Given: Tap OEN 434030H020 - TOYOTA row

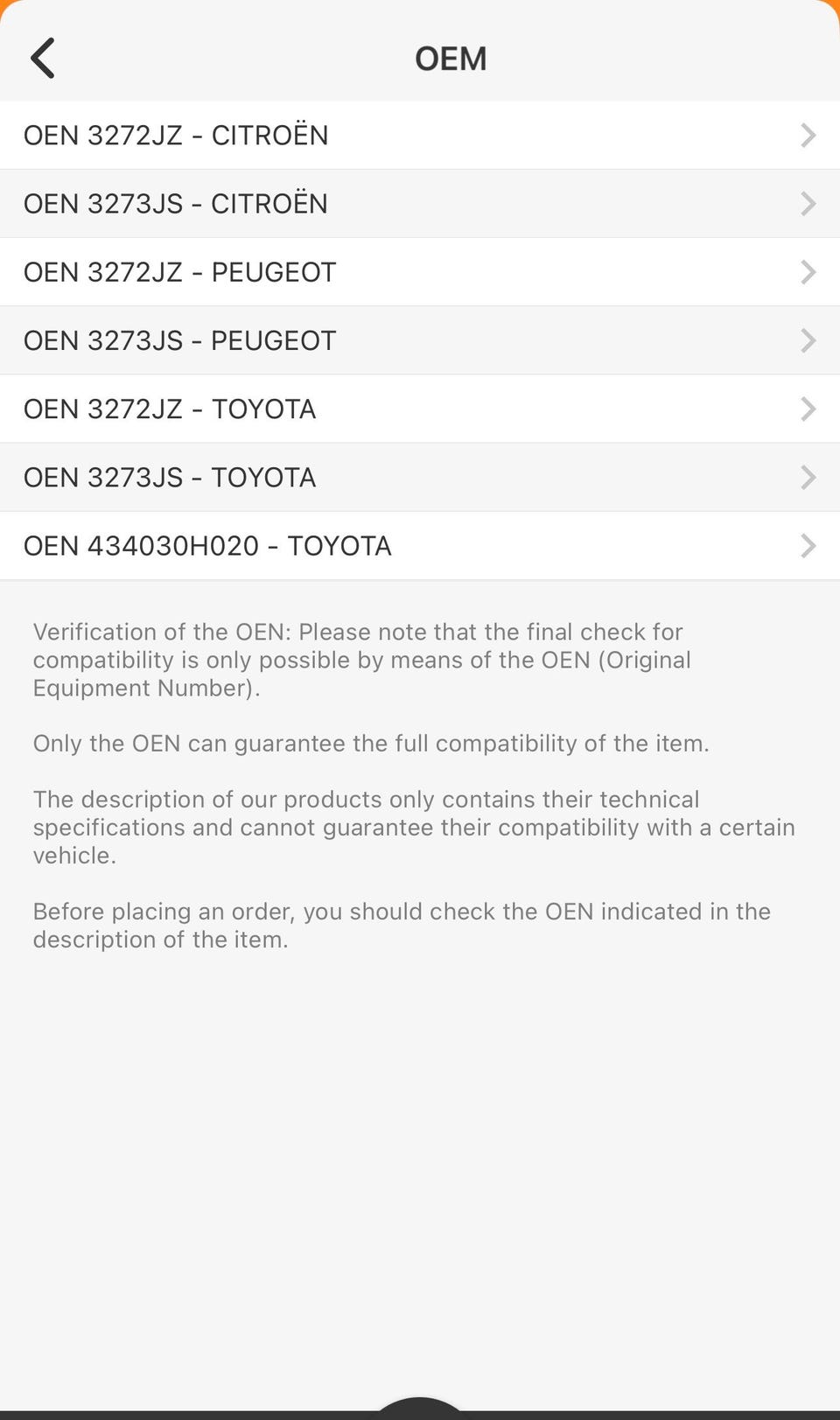Looking at the screenshot, I should coord(420,545).
